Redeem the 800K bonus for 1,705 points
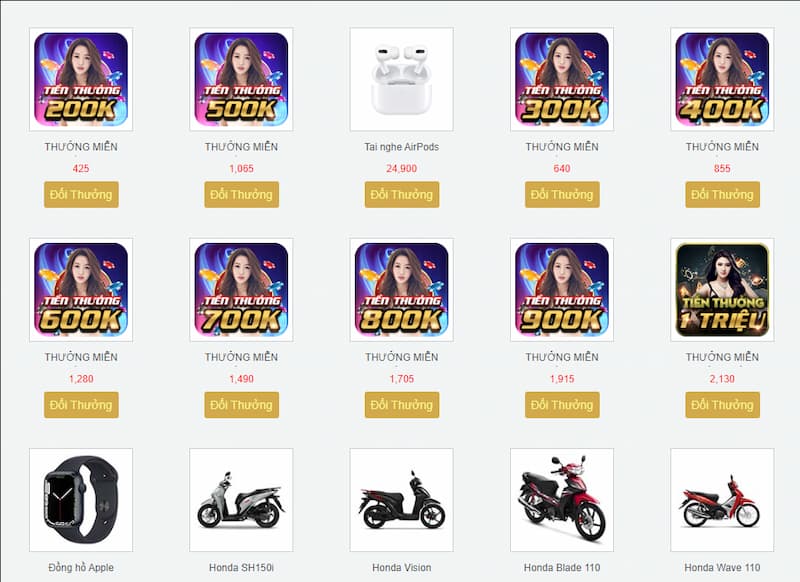 coord(401,405)
